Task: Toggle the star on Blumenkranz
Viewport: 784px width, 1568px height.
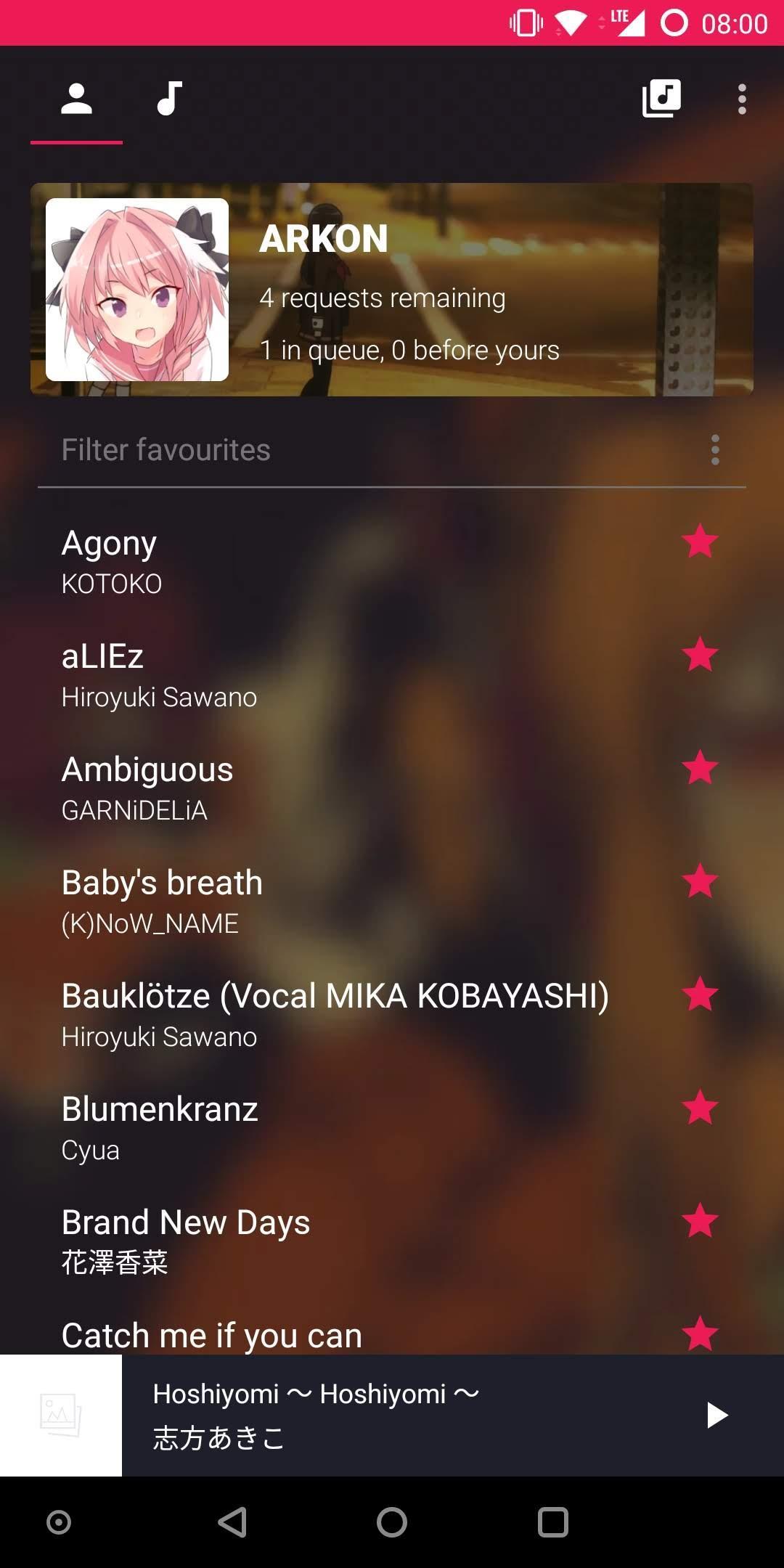Action: tap(700, 1108)
